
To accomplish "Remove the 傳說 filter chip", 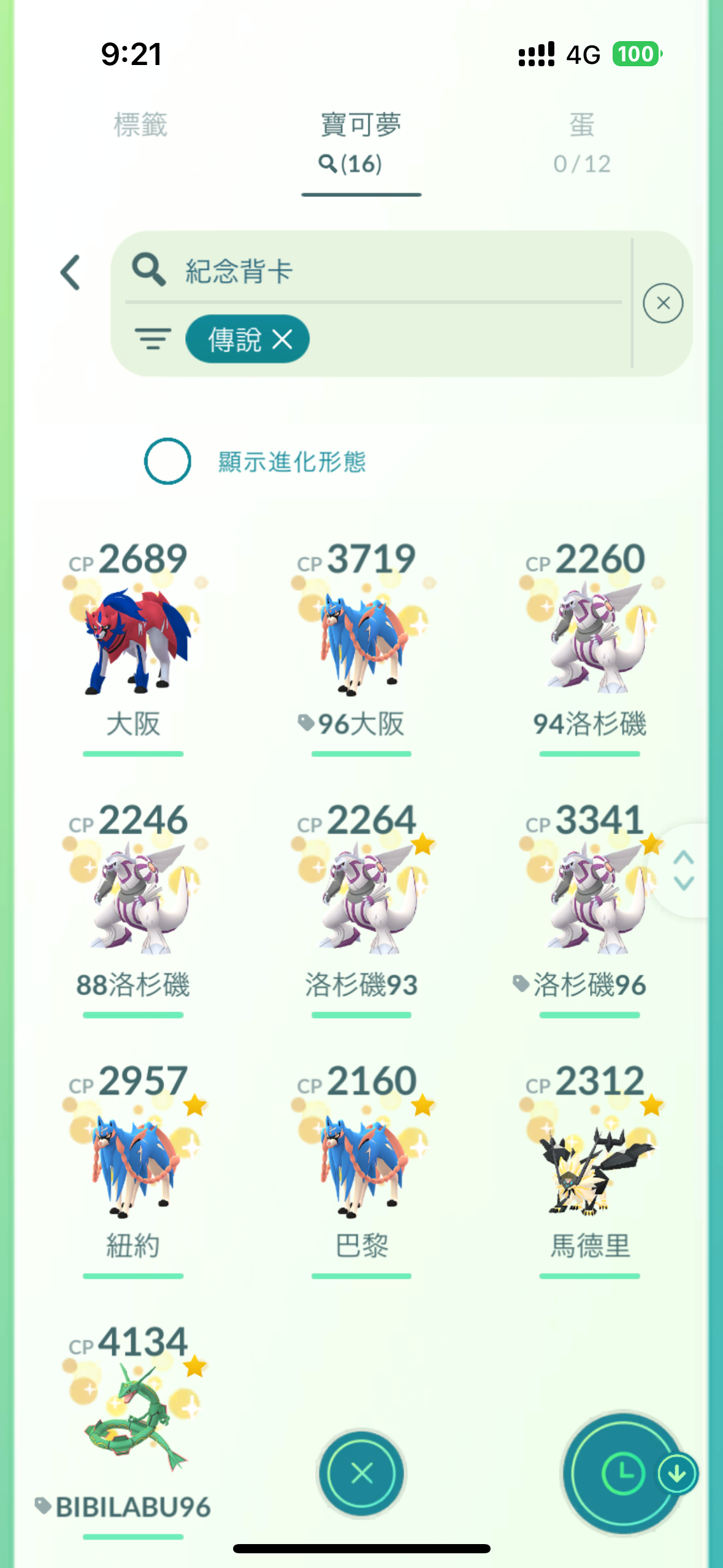I will (x=282, y=339).
